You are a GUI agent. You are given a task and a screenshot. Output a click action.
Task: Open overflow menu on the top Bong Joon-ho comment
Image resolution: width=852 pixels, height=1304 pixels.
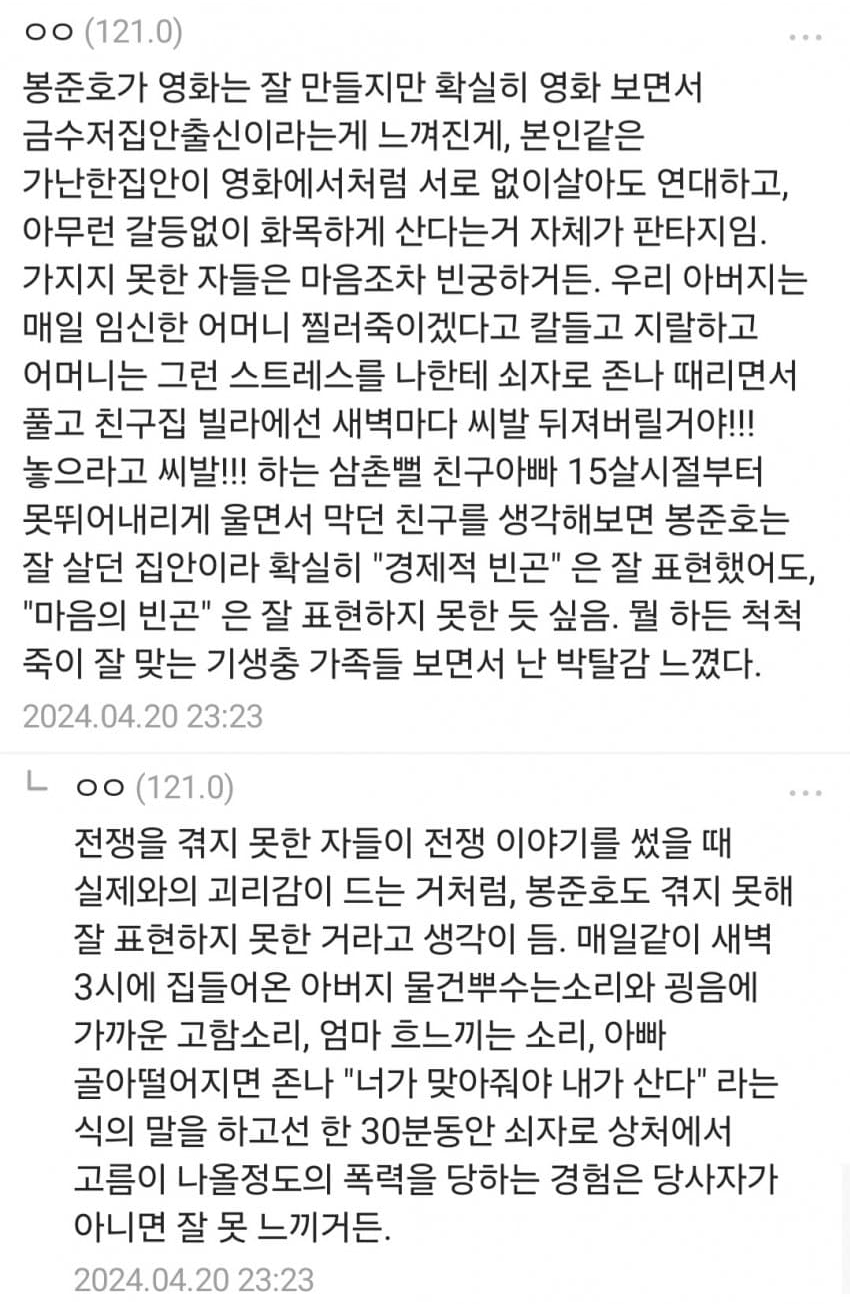(x=805, y=38)
